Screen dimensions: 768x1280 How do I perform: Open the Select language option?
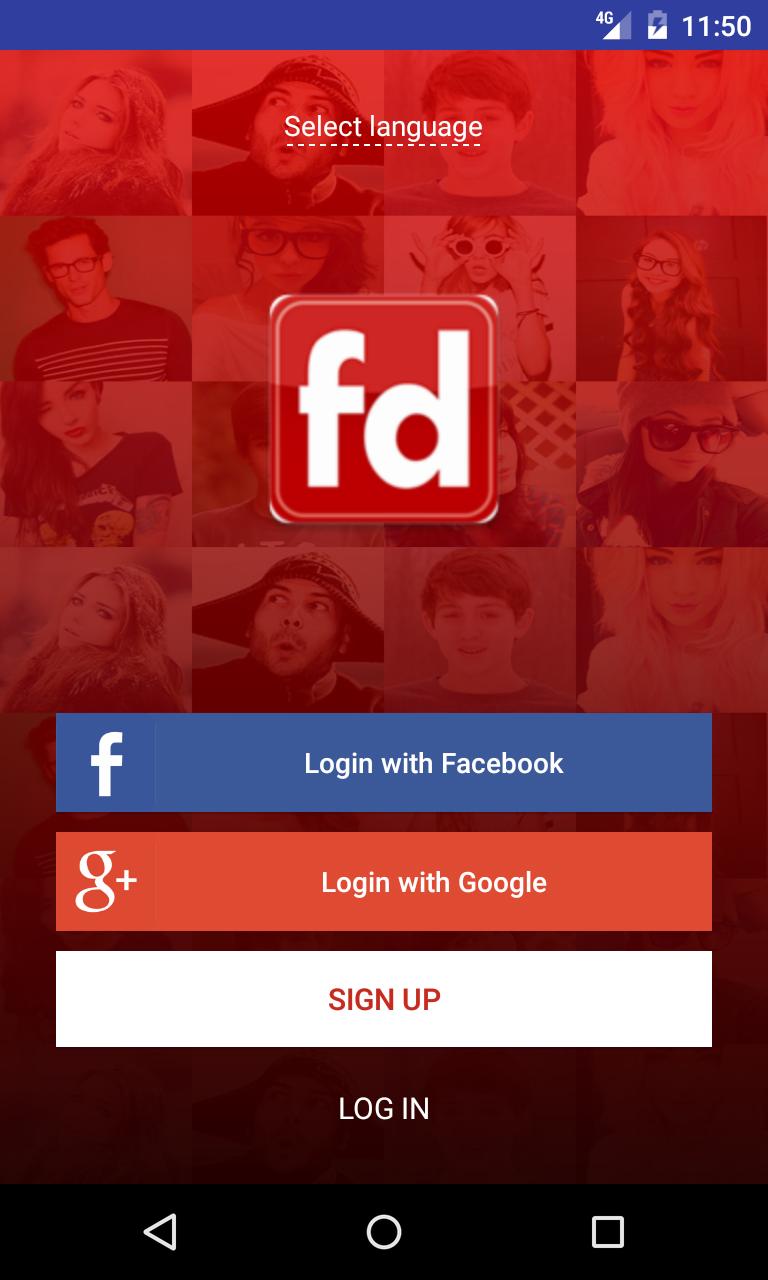point(383,127)
